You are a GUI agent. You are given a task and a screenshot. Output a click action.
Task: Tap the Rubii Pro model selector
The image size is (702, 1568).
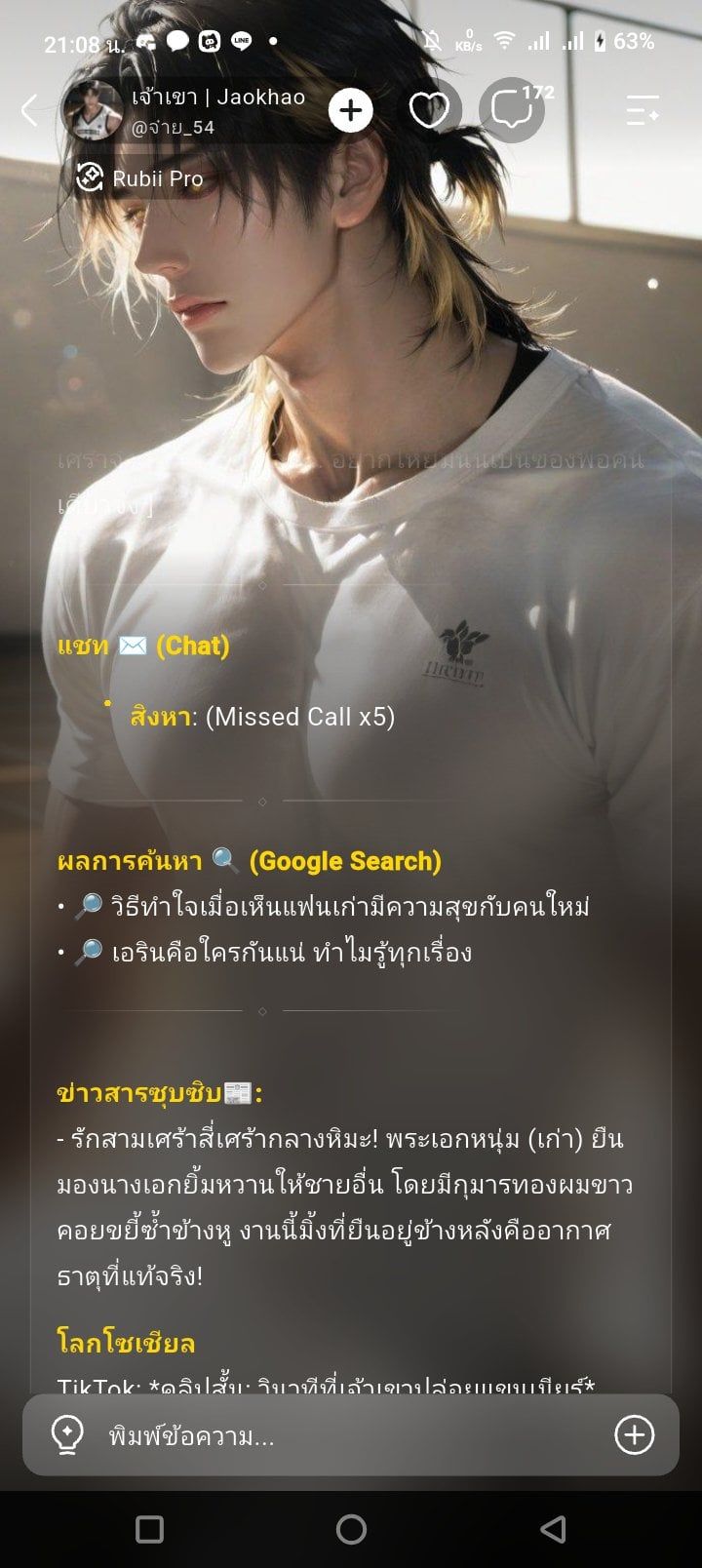(x=141, y=178)
